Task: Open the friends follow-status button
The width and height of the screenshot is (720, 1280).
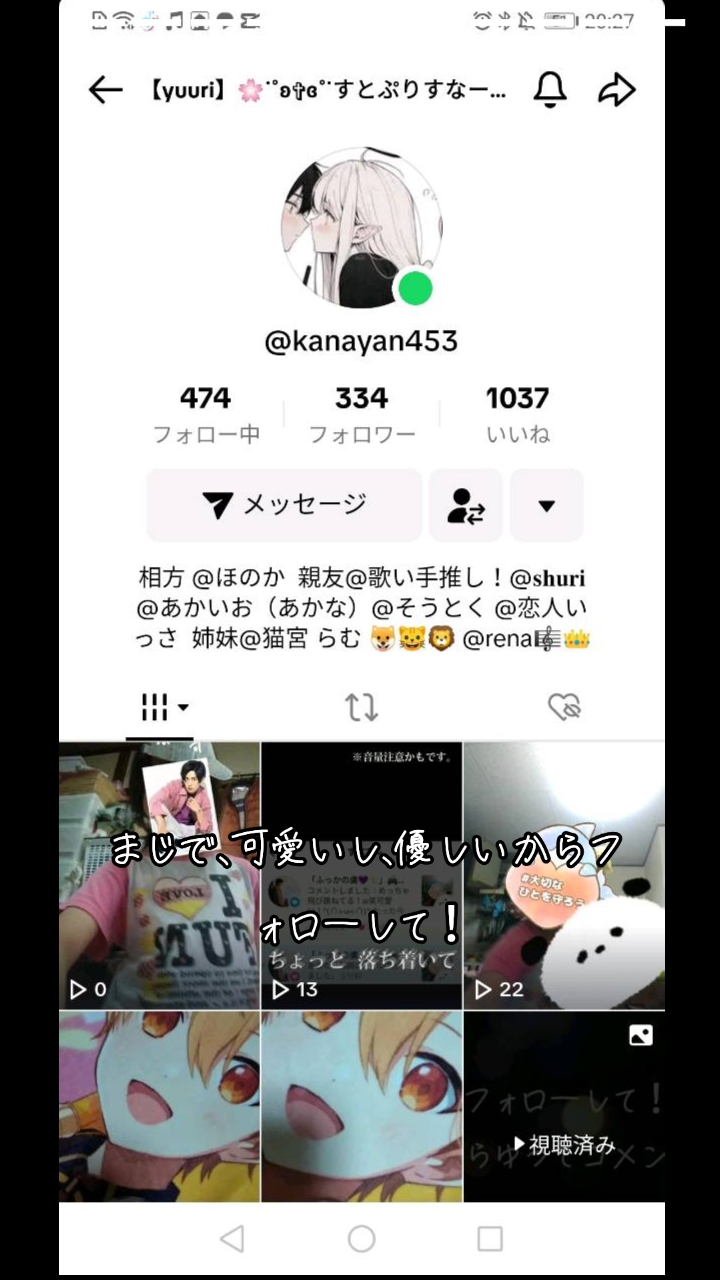Action: [465, 505]
